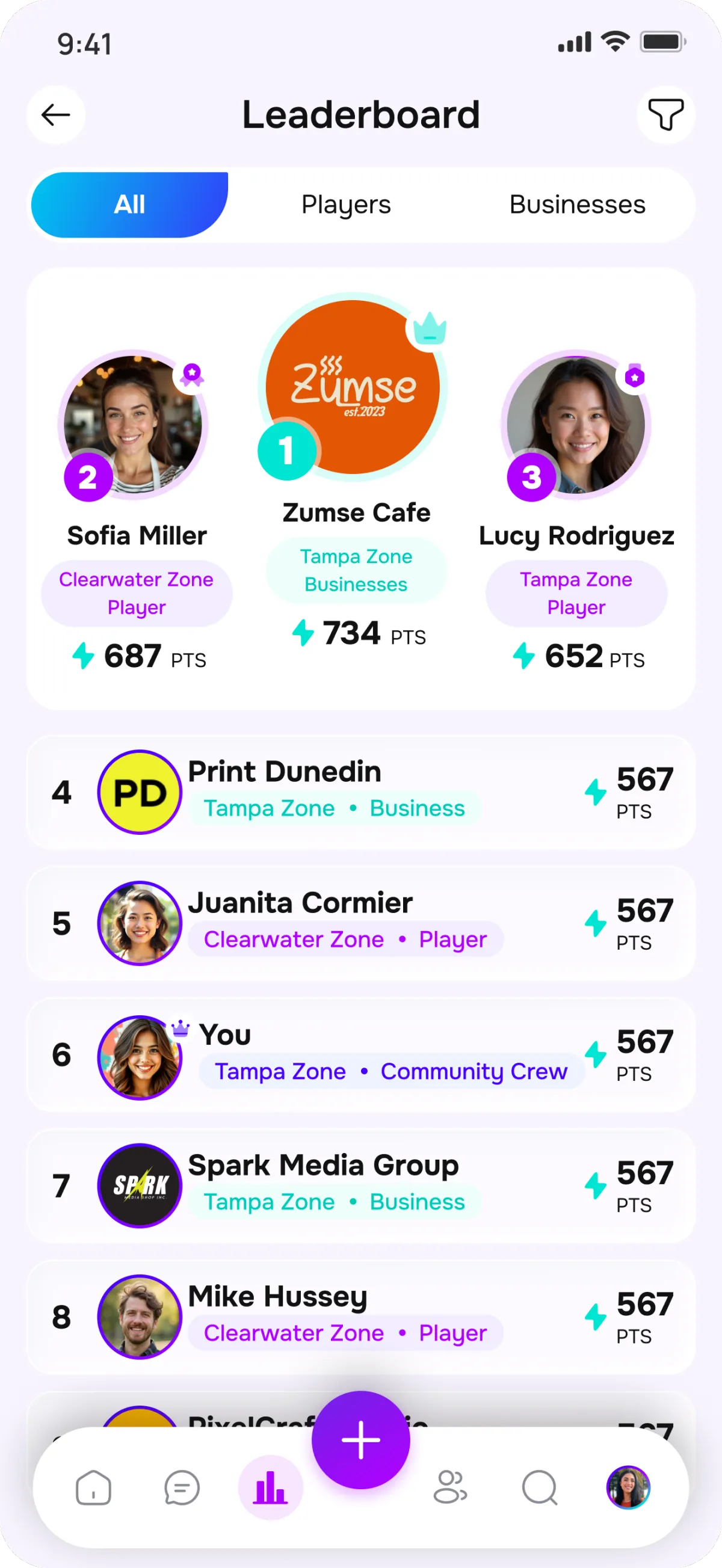Open Juanita Cormier's leaderboard entry

360,923
